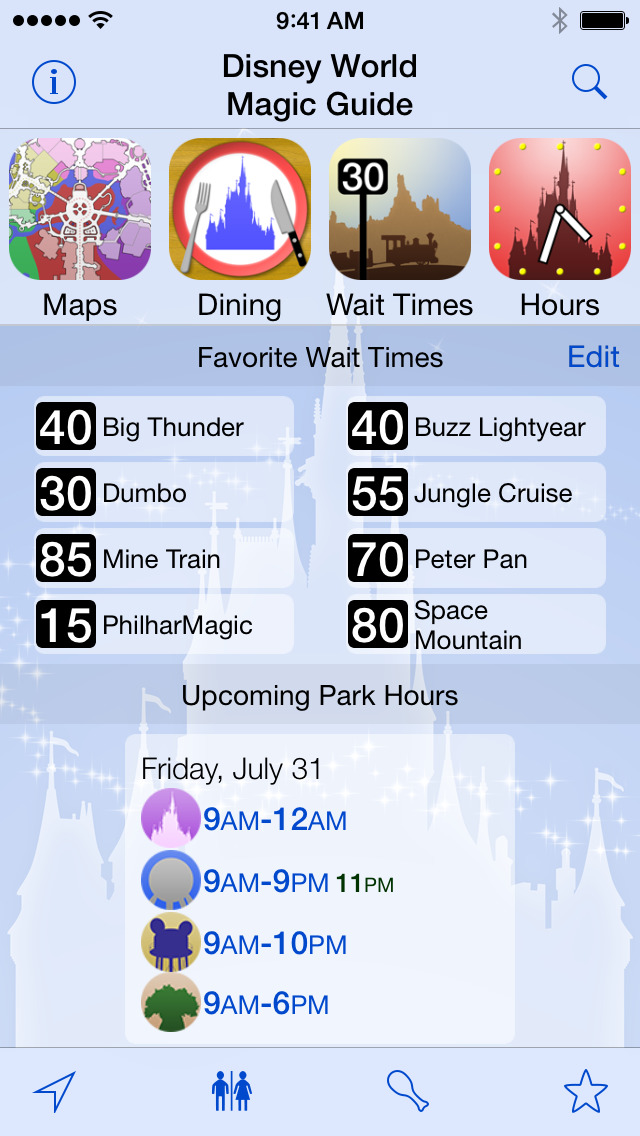Open favorites star in the bottom bar
This screenshot has height=1136, width=640.
[586, 1091]
